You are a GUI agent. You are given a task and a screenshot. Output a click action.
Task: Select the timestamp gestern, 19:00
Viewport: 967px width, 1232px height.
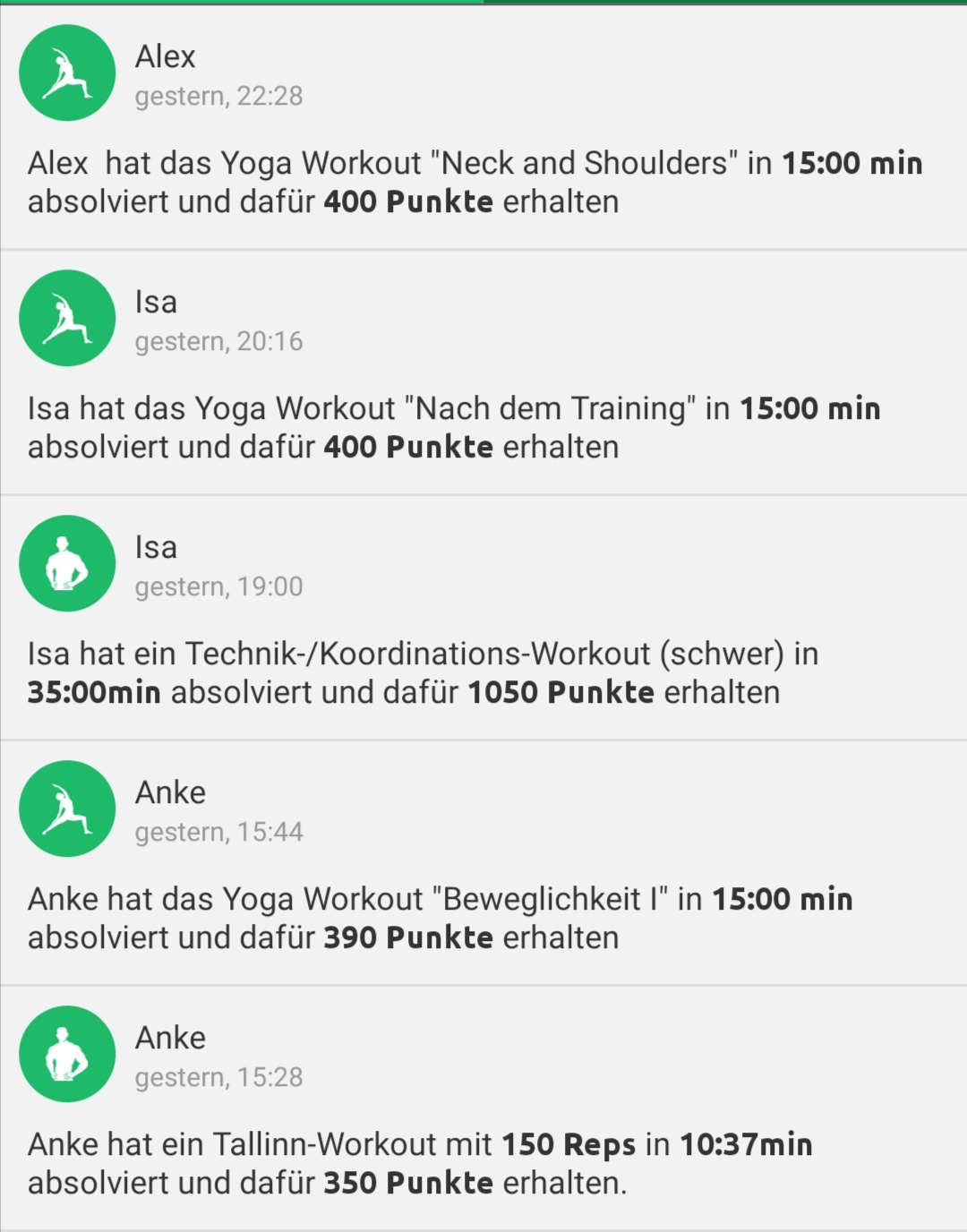click(218, 586)
